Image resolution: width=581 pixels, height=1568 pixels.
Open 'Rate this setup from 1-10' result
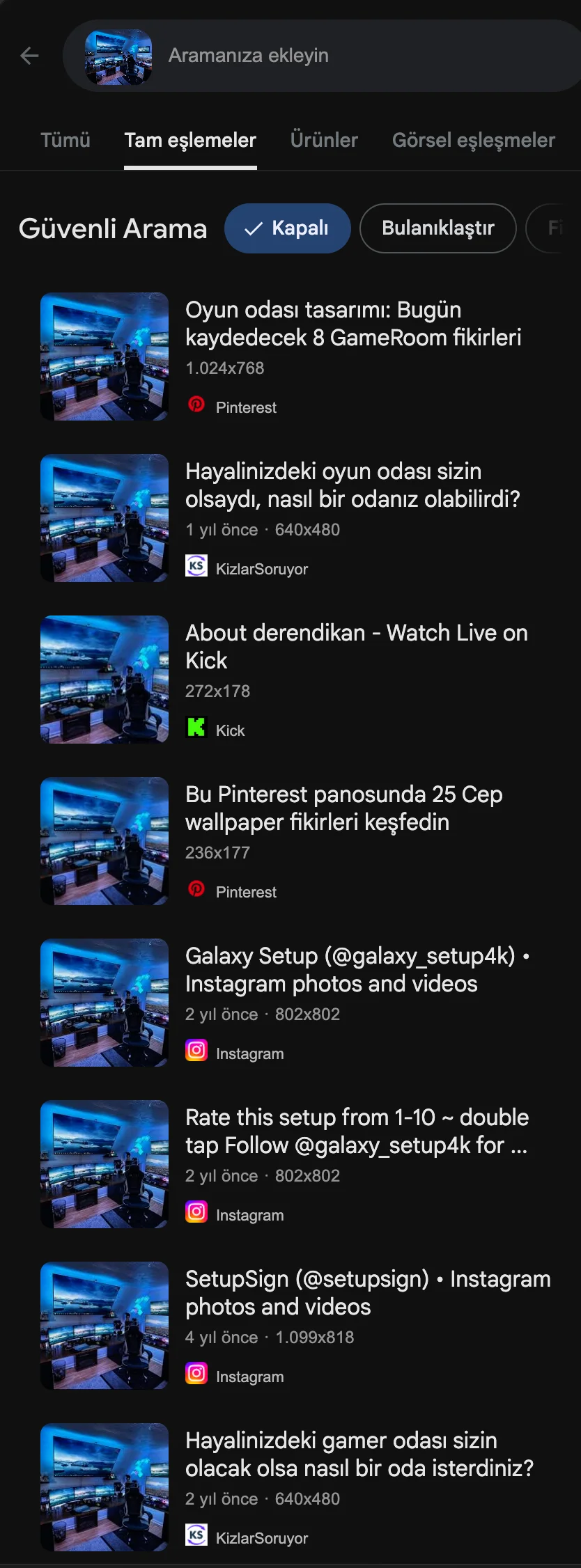(357, 1131)
